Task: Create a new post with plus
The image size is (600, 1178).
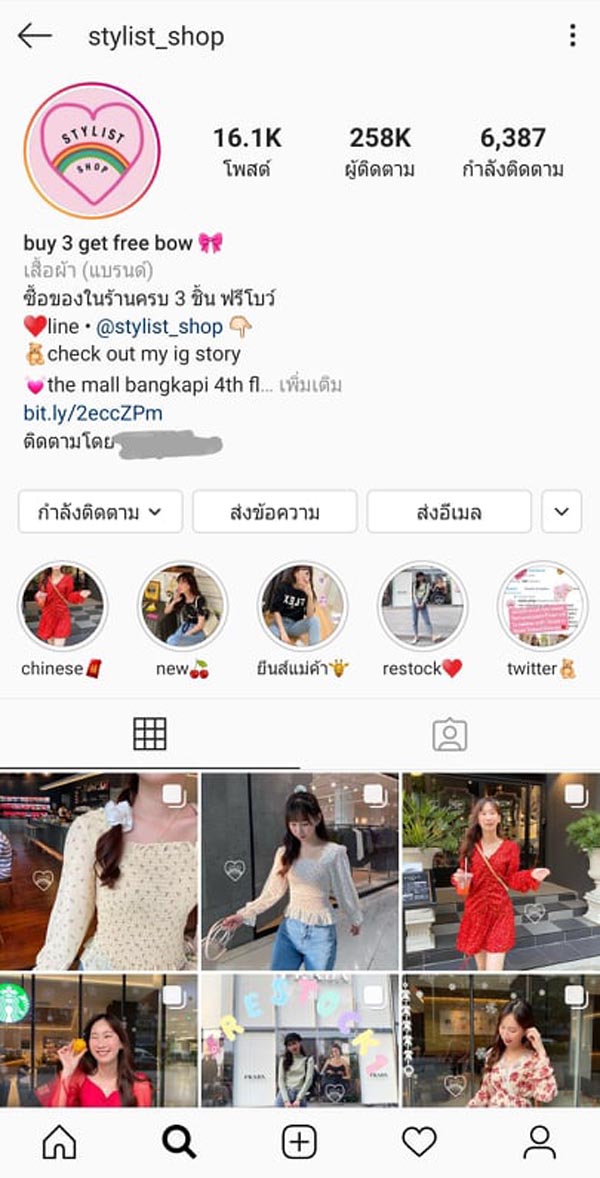Action: tap(299, 1141)
